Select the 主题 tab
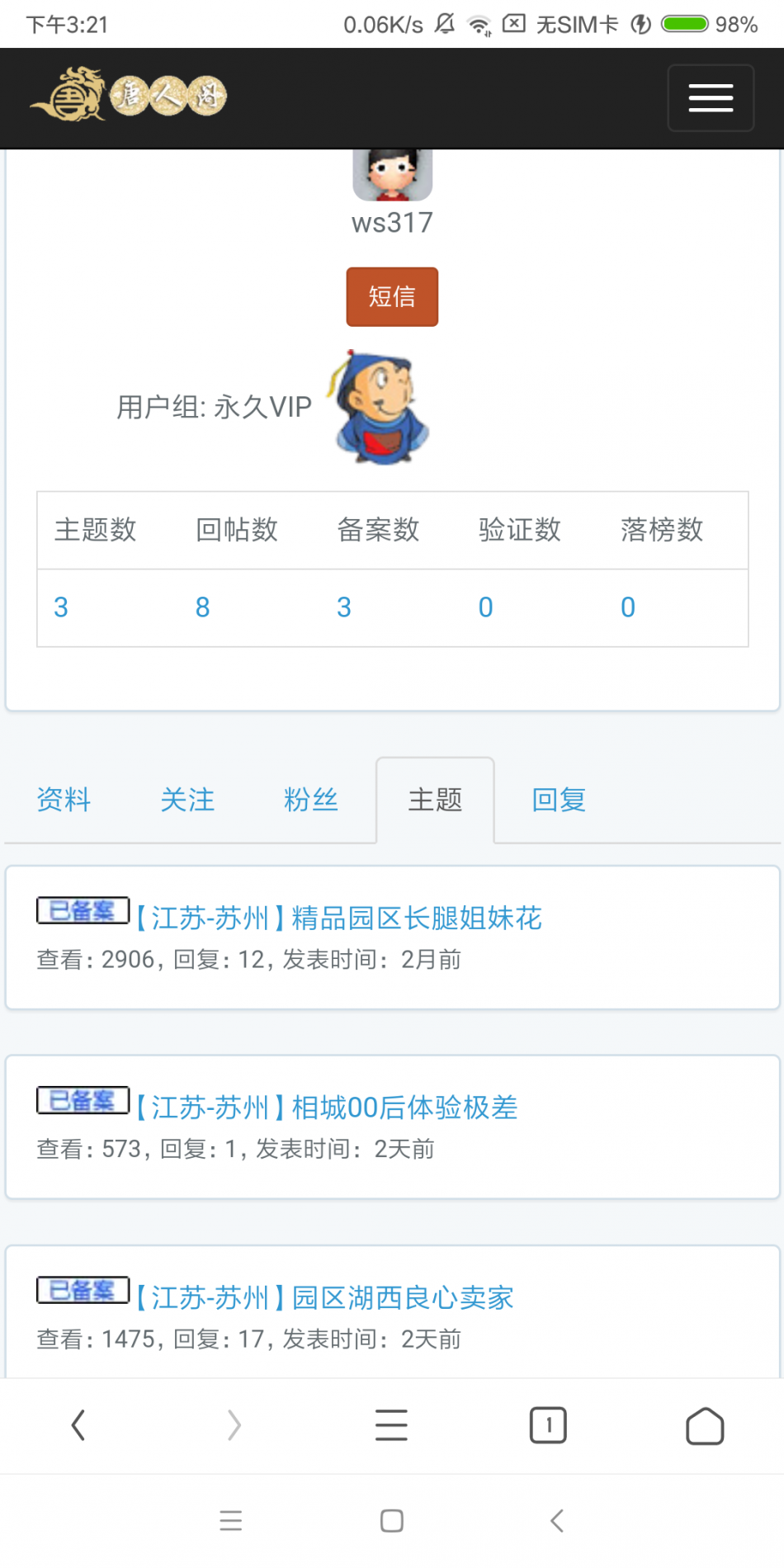 click(435, 800)
